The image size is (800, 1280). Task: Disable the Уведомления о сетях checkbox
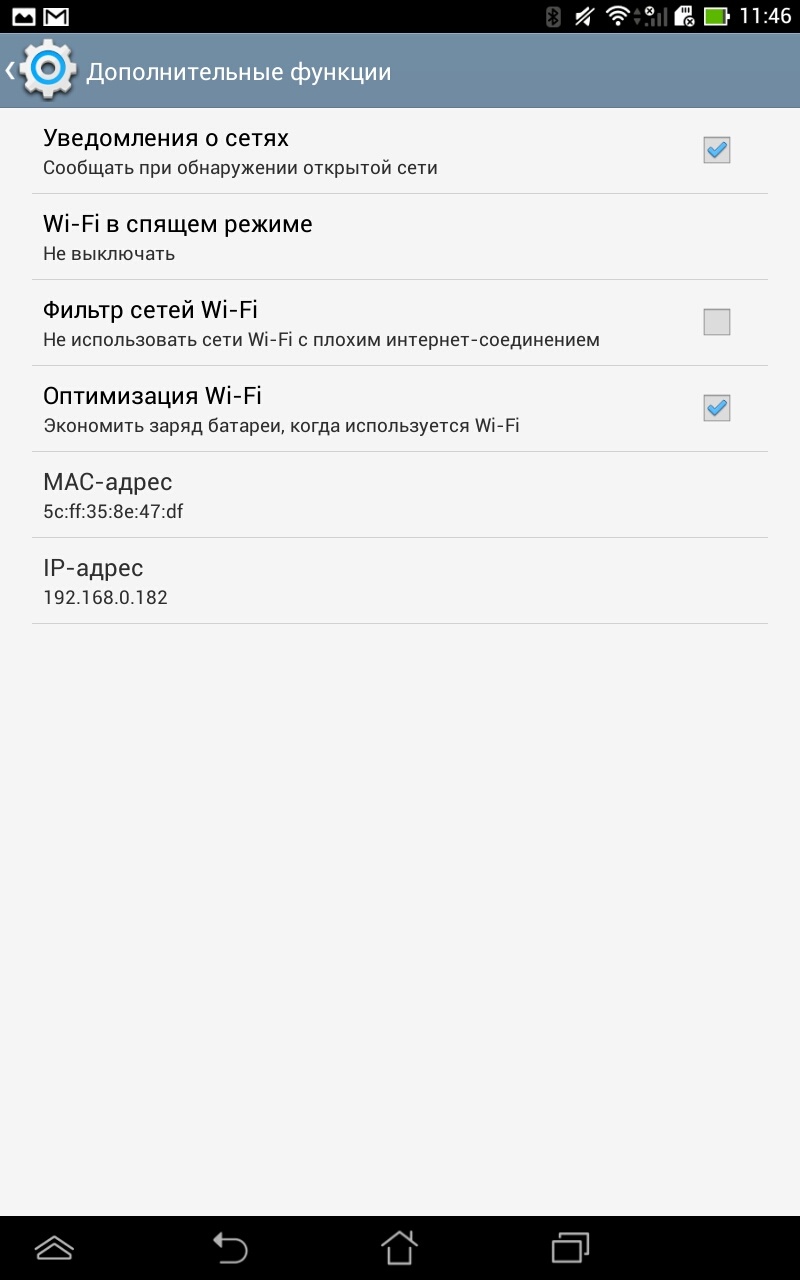(x=716, y=150)
